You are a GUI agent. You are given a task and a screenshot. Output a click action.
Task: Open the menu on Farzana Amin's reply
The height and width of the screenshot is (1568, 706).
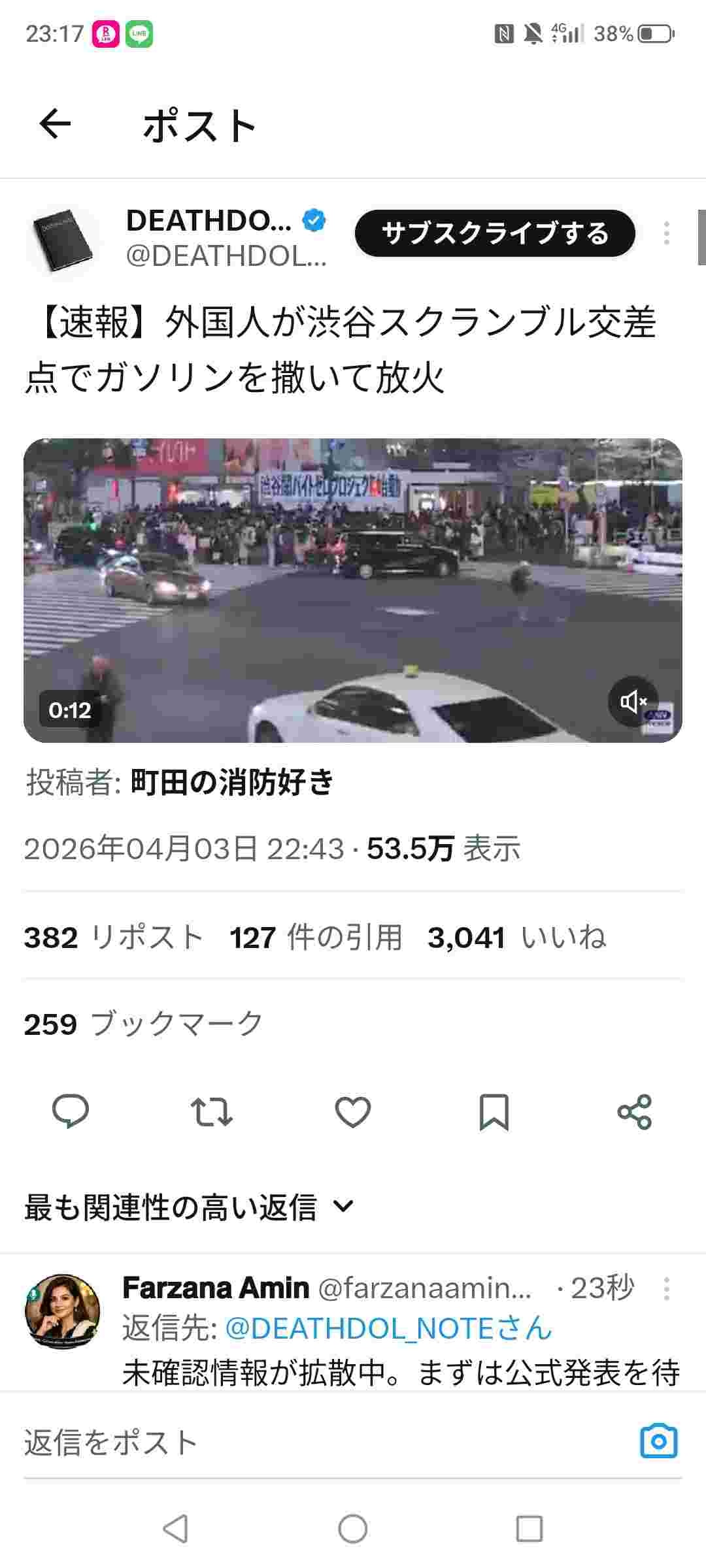666,1289
